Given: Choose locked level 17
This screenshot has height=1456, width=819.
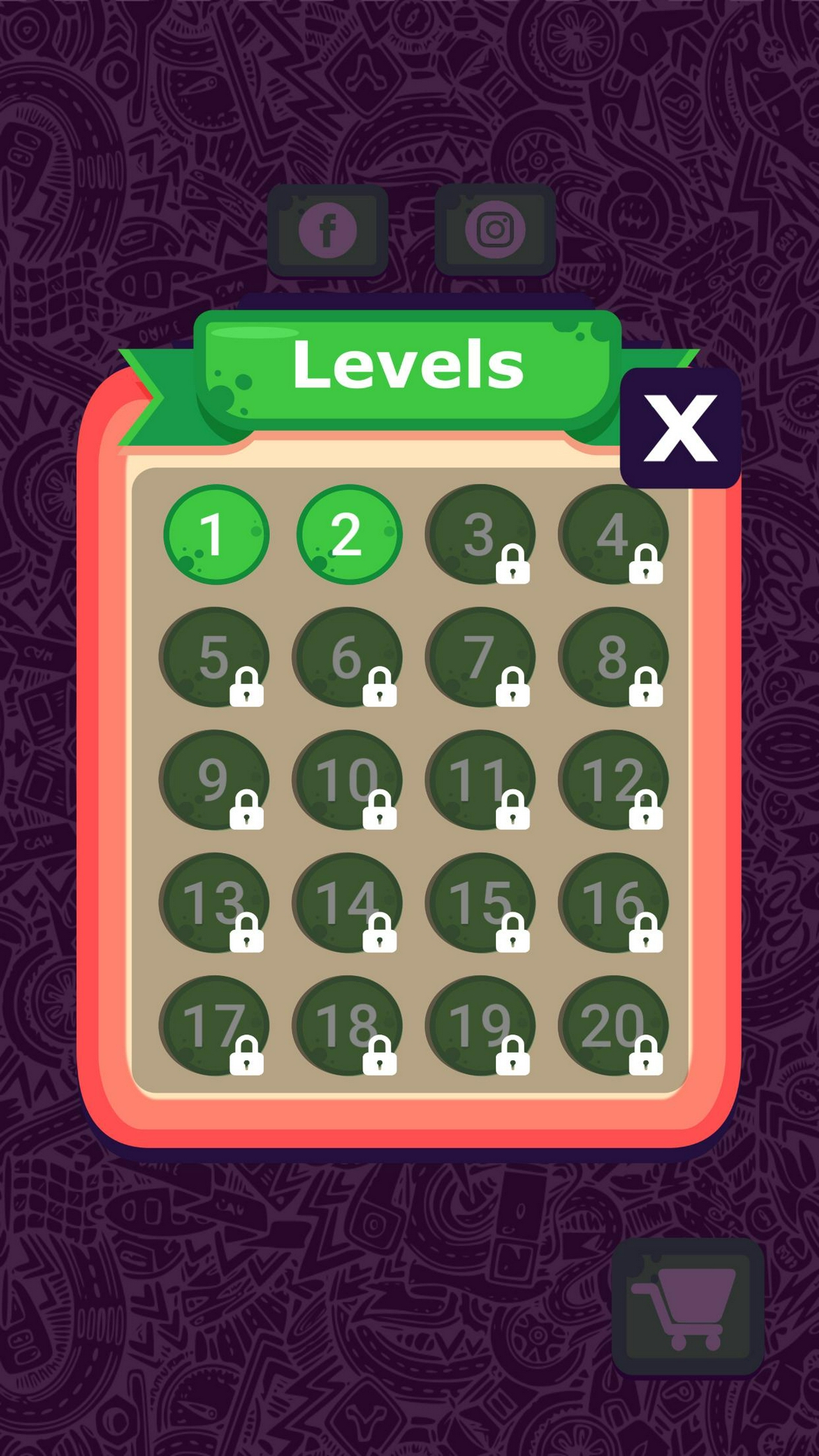Looking at the screenshot, I should [x=215, y=1025].
